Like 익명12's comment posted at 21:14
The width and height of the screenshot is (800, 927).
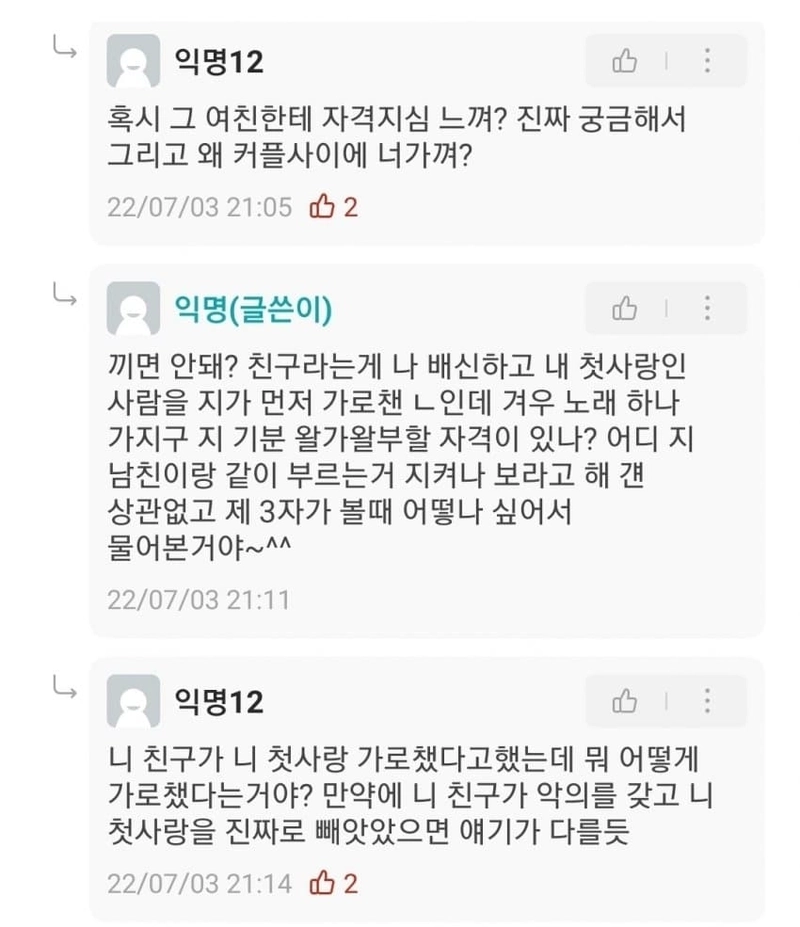coord(625,701)
